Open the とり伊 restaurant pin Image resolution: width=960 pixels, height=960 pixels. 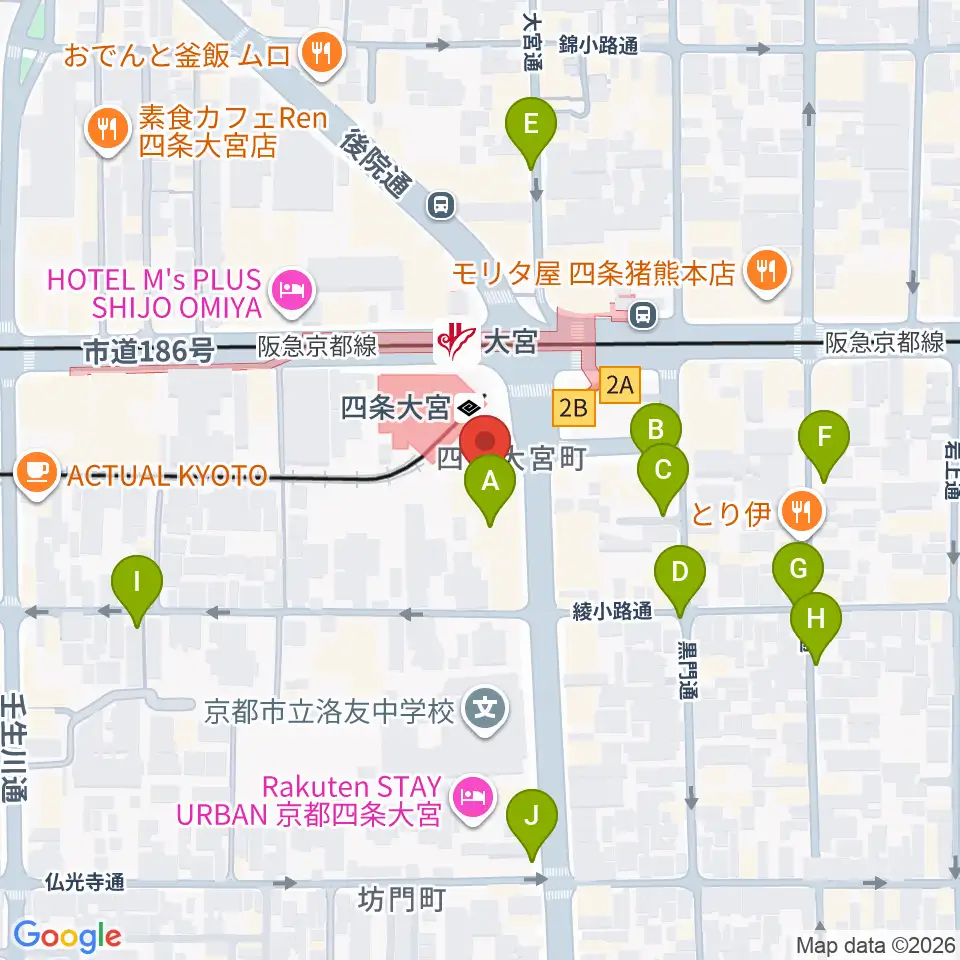click(x=801, y=513)
